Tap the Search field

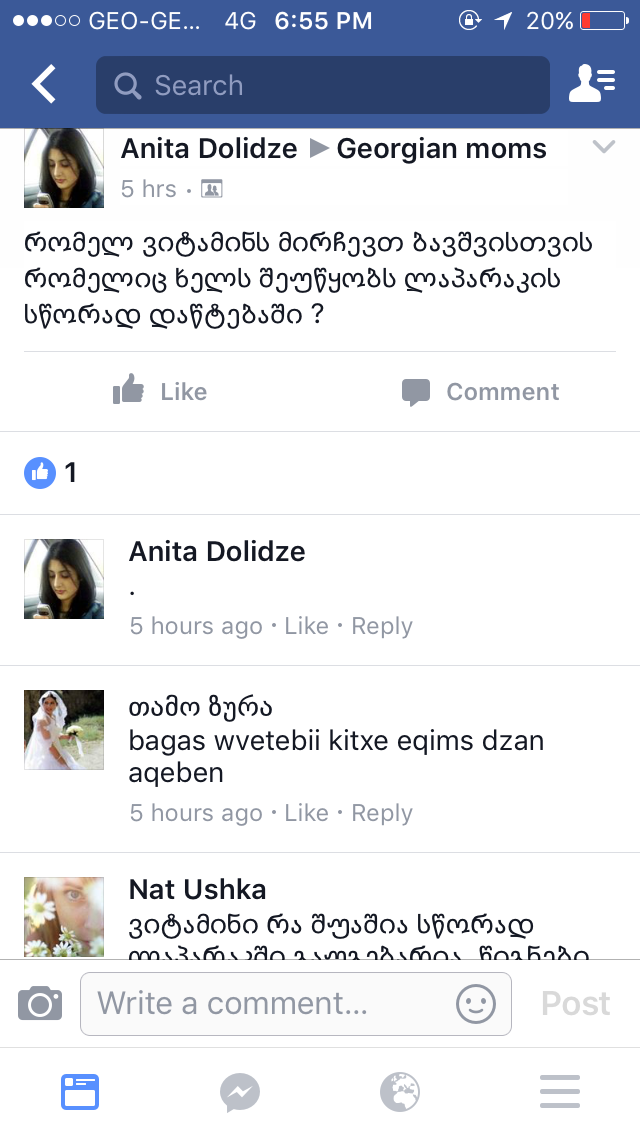click(322, 85)
